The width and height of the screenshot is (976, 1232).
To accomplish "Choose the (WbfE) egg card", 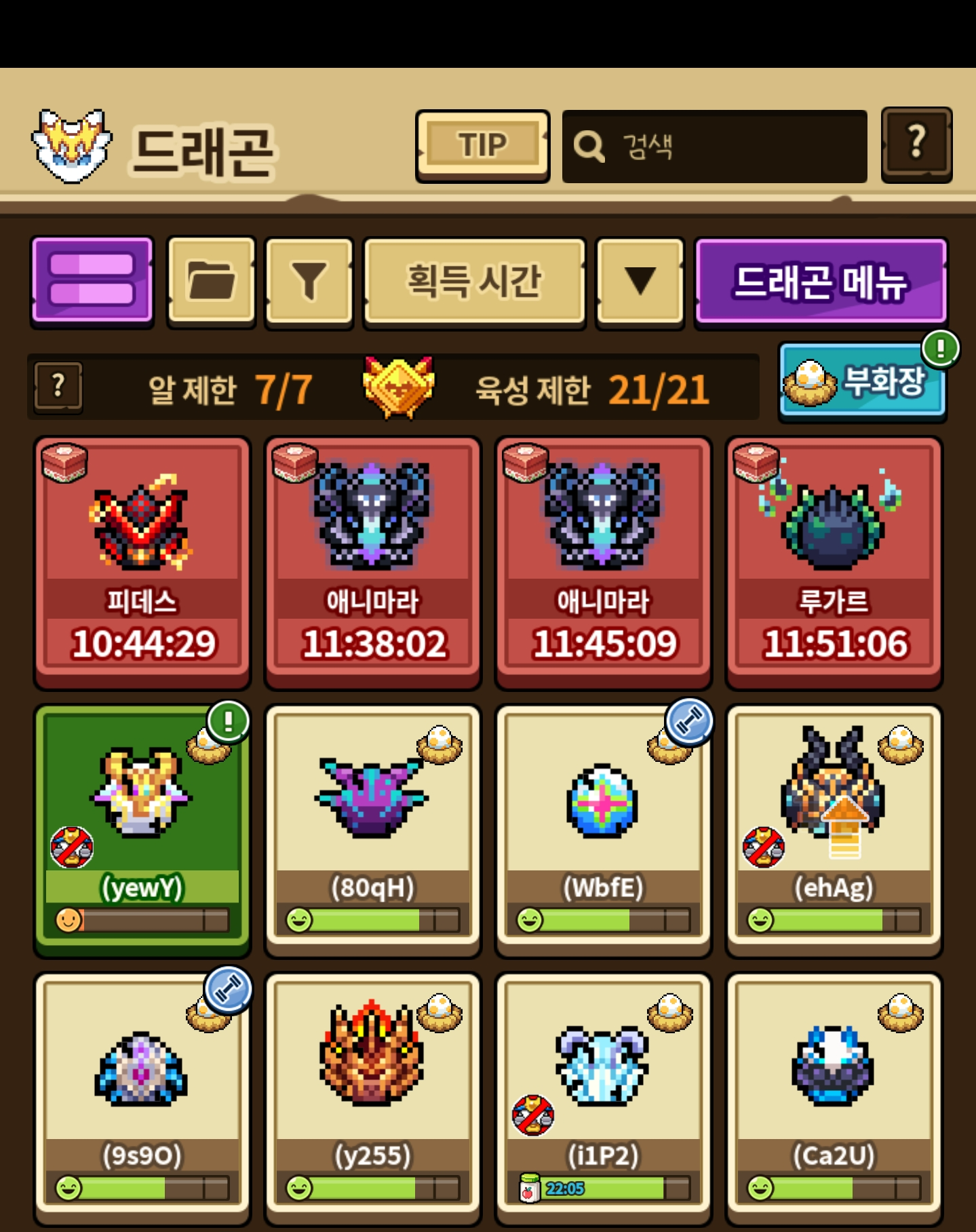I will tap(603, 828).
